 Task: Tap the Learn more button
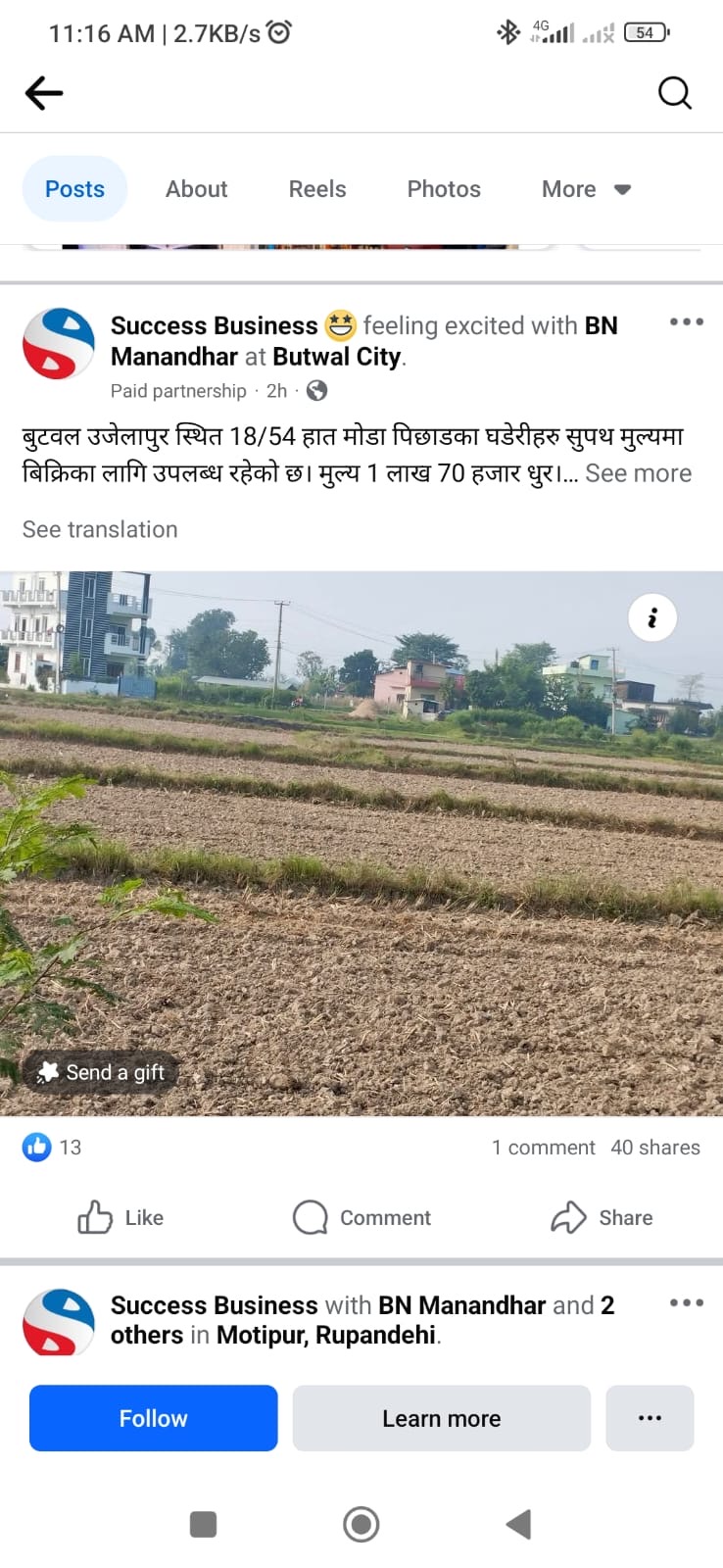point(441,1418)
